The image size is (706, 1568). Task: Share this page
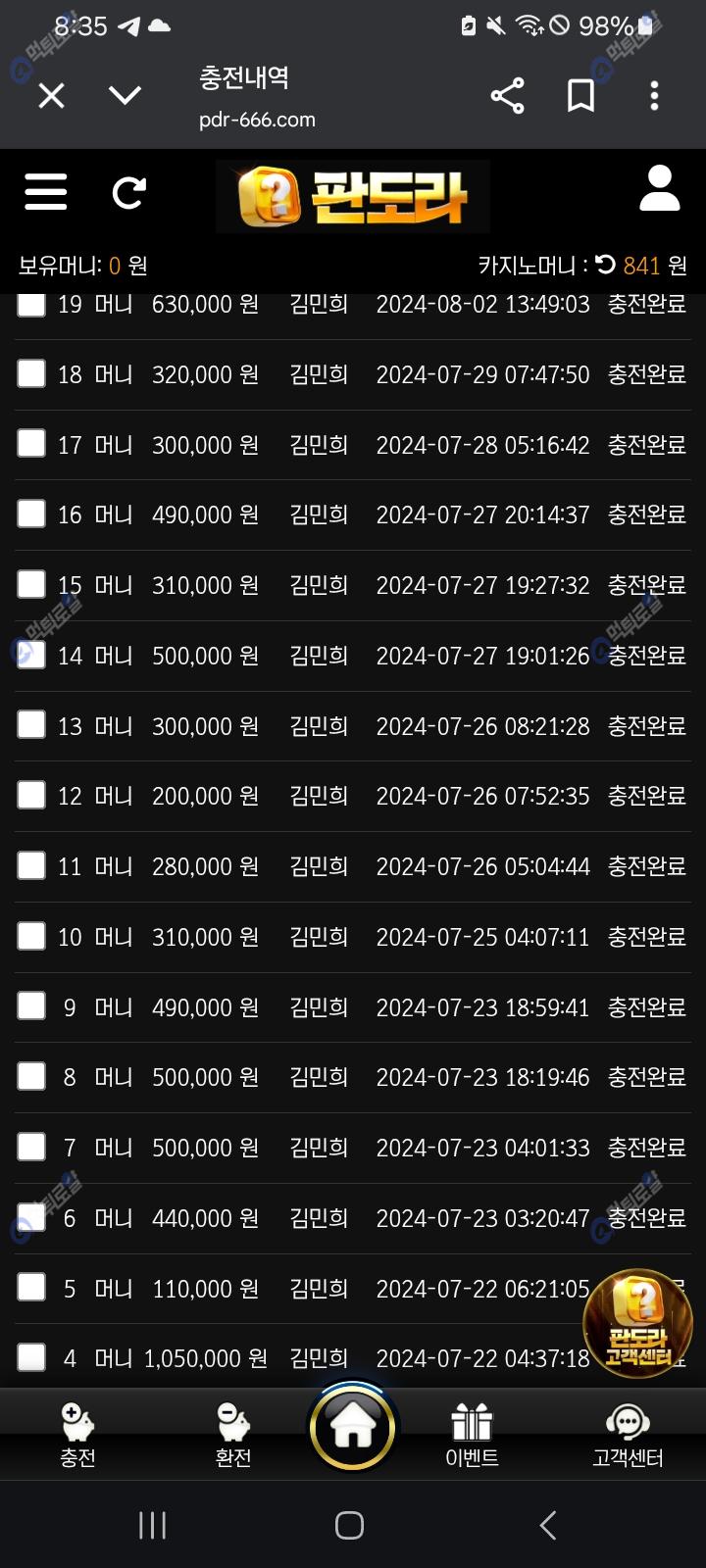click(x=507, y=96)
